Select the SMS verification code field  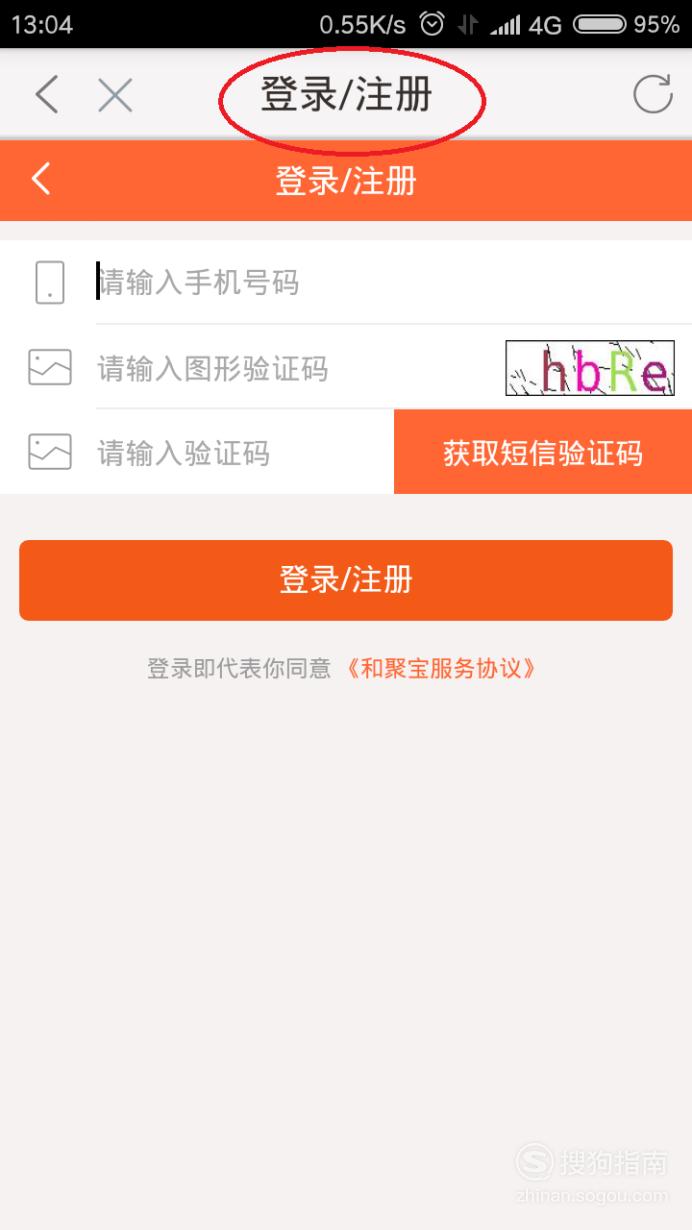point(244,453)
